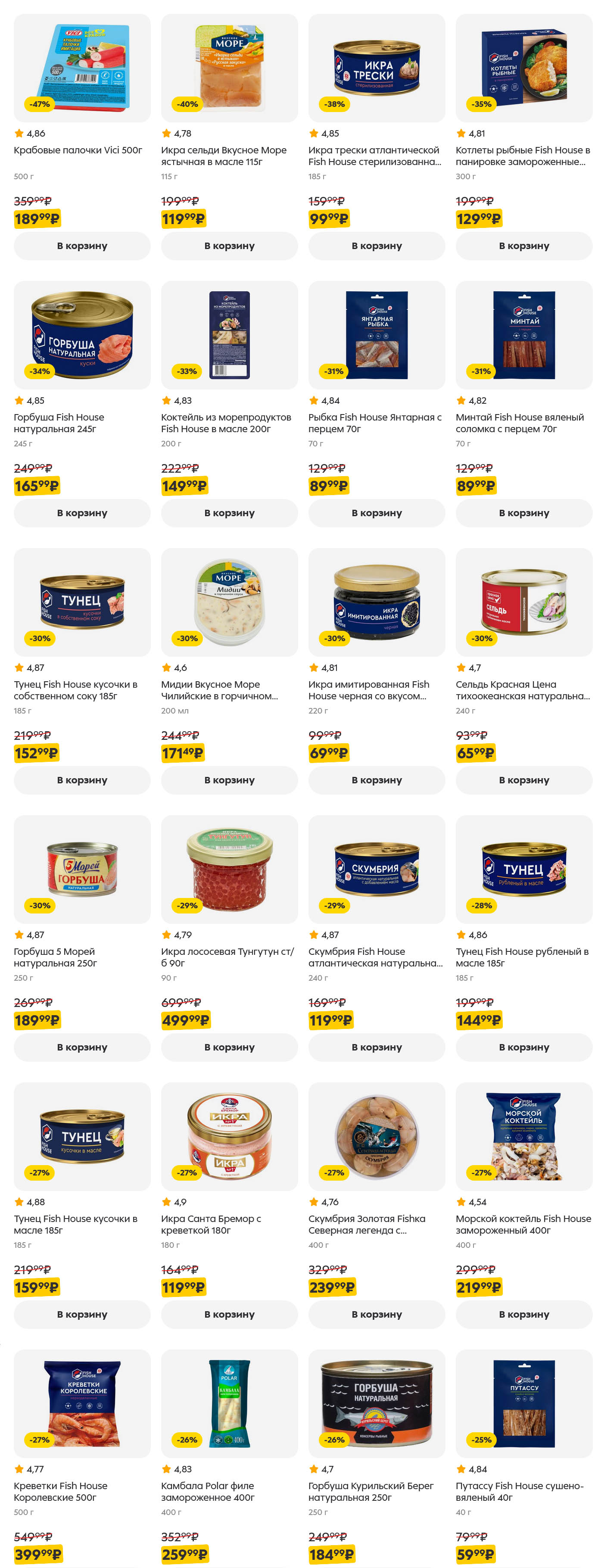Add Минтай Fish House вяленый to cart
601x1568 pixels.
tap(523, 513)
